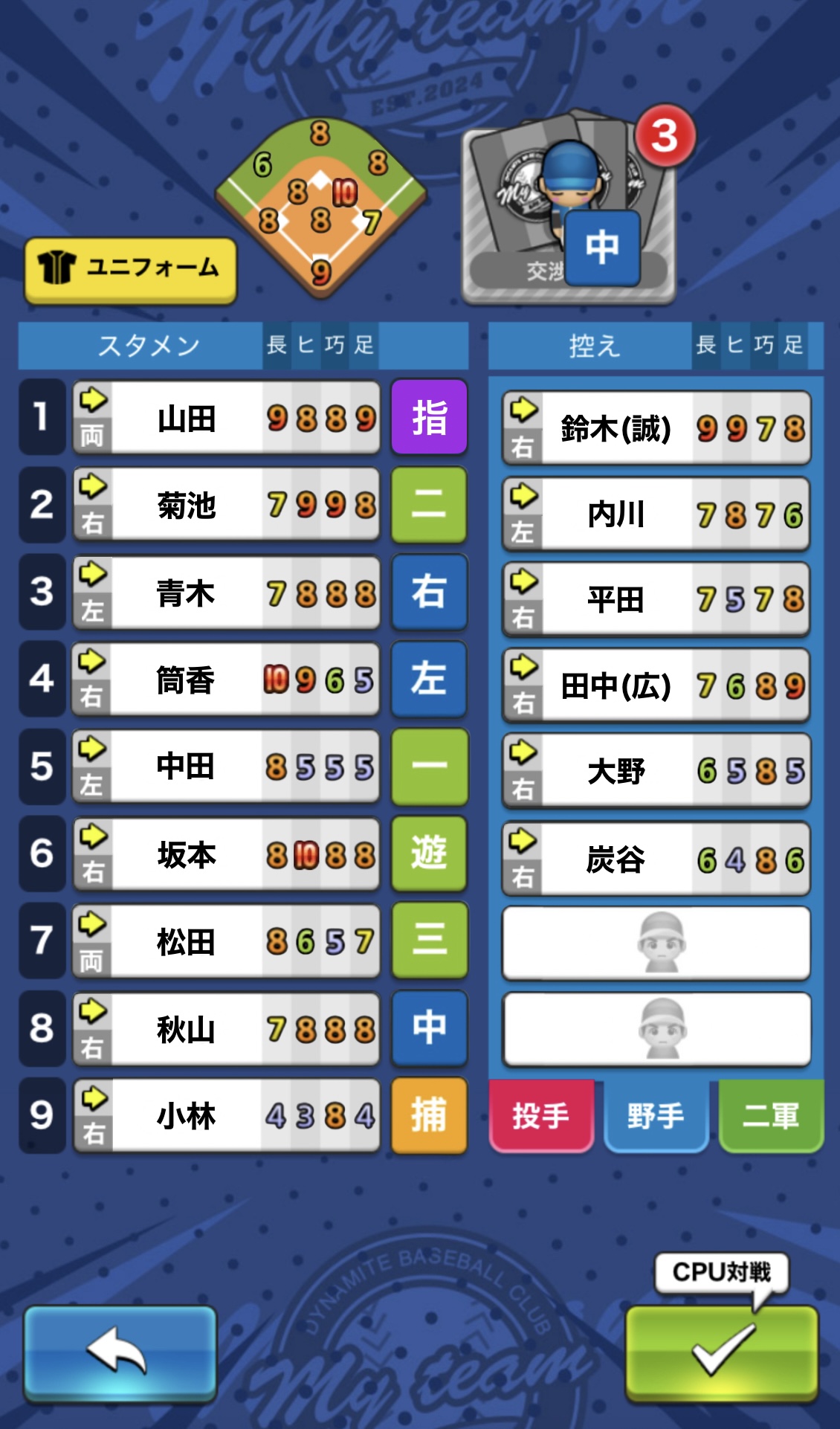The image size is (840, 1429).
Task: Go back with the blue arrow button
Action: pyautogui.click(x=120, y=1353)
